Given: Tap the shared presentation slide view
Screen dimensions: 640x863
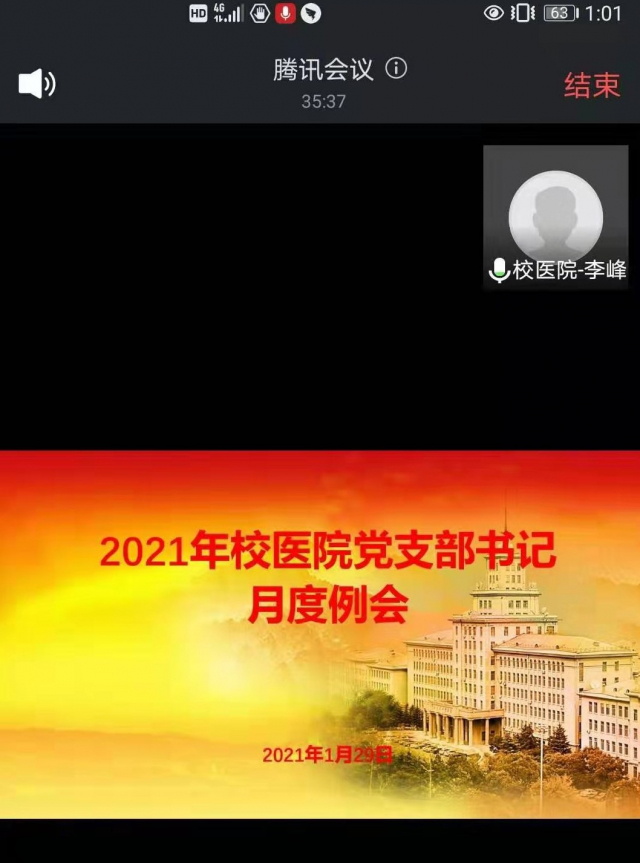Looking at the screenshot, I should point(320,634).
